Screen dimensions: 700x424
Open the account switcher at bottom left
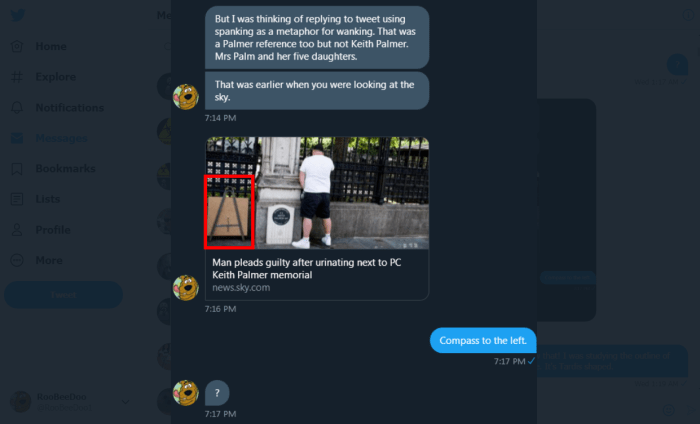70,402
